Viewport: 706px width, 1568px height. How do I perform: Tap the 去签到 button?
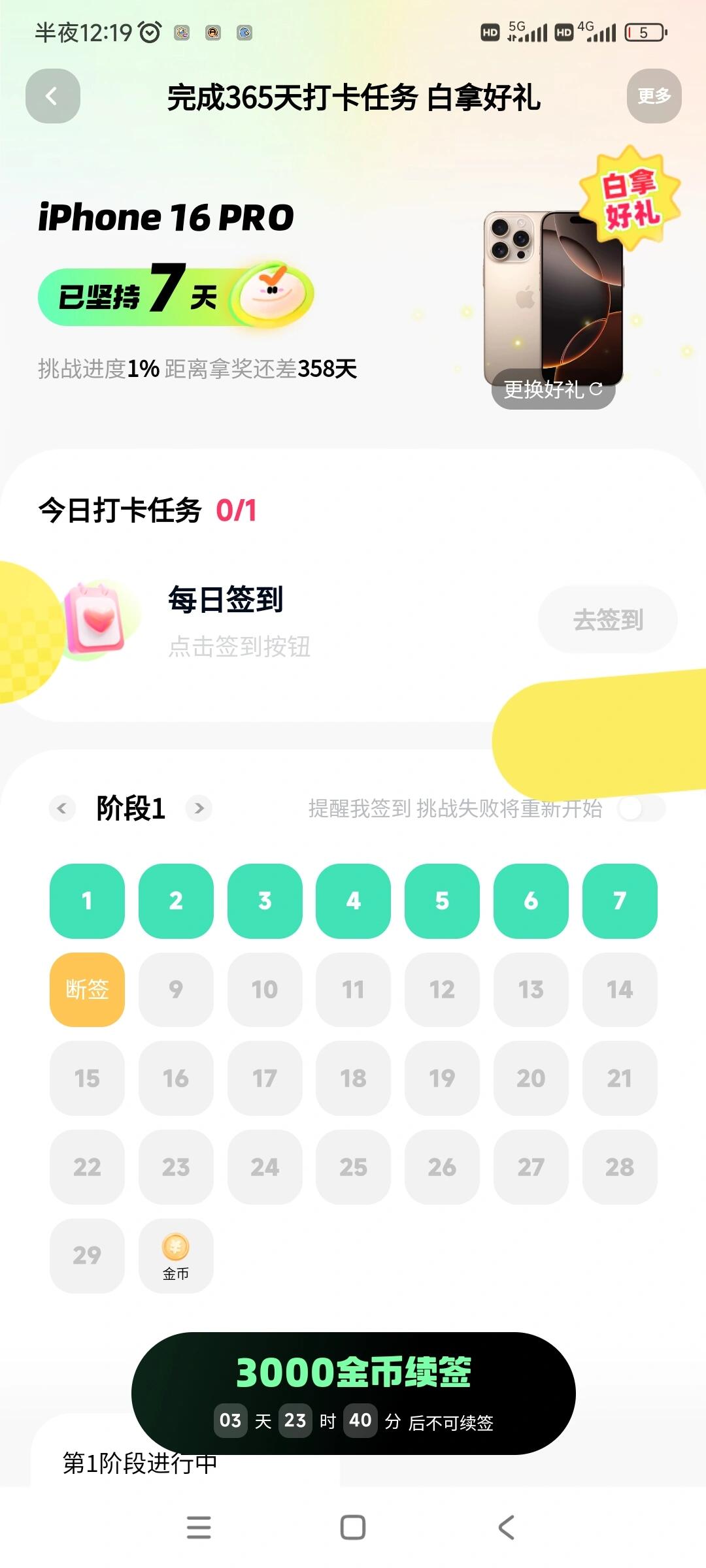click(607, 619)
